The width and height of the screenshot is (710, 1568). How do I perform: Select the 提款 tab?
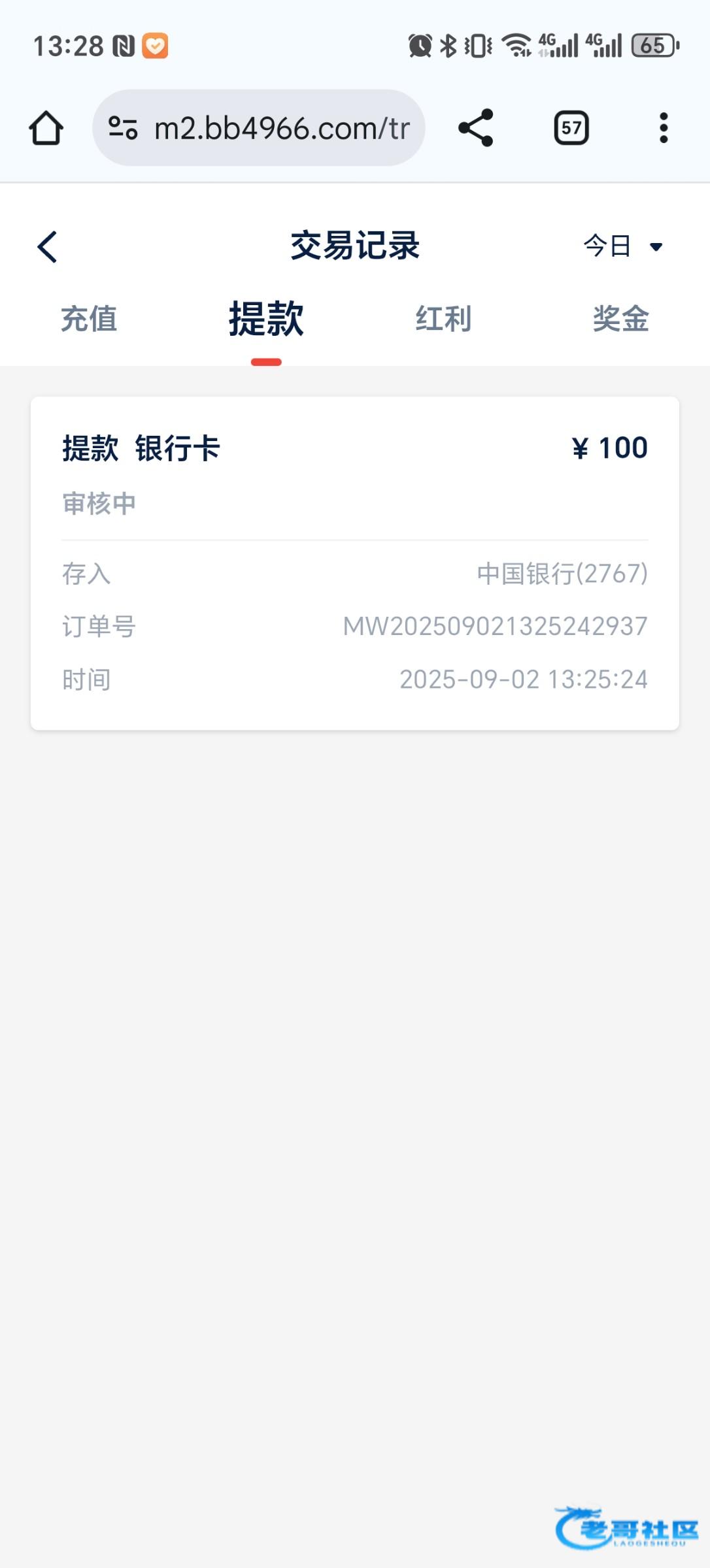(266, 319)
